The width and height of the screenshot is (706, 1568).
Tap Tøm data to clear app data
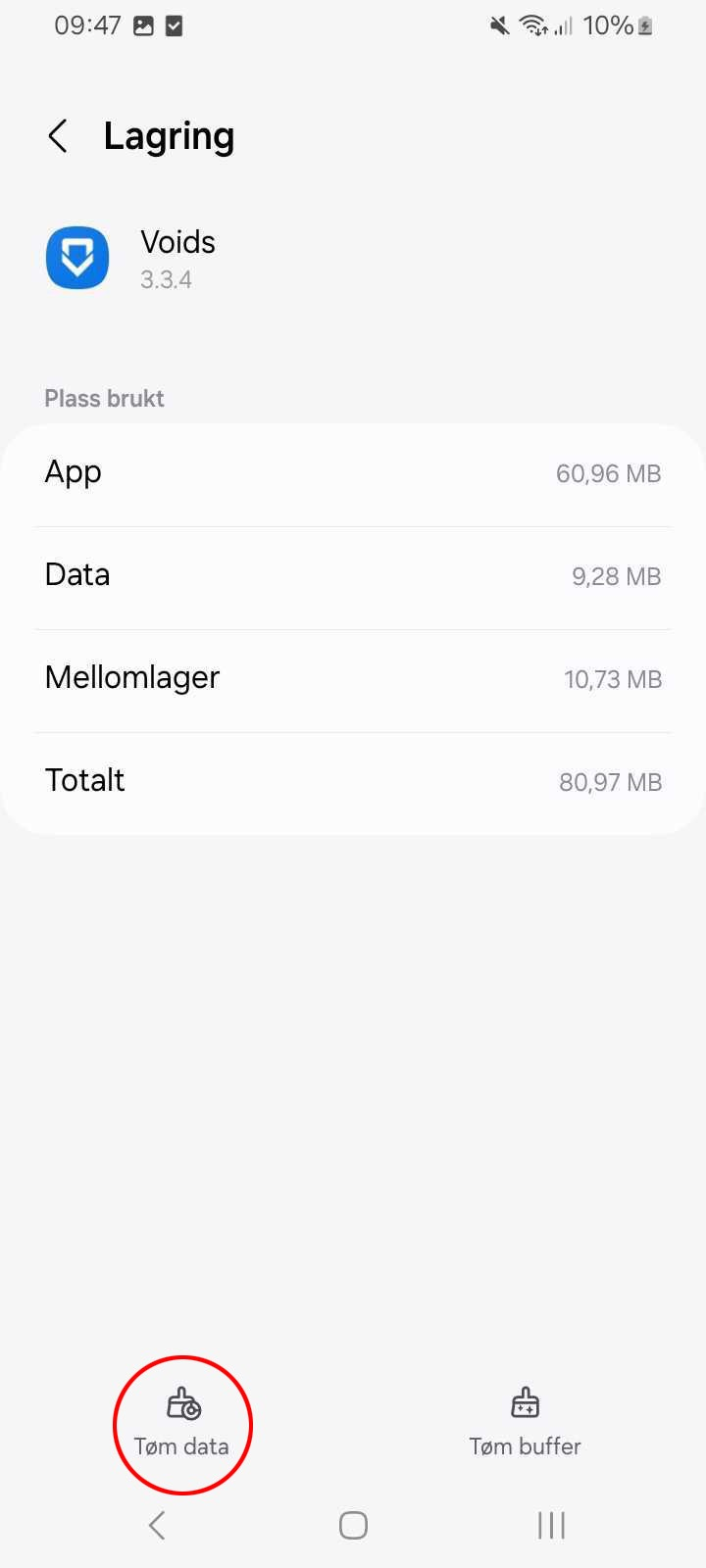pyautogui.click(x=182, y=1423)
